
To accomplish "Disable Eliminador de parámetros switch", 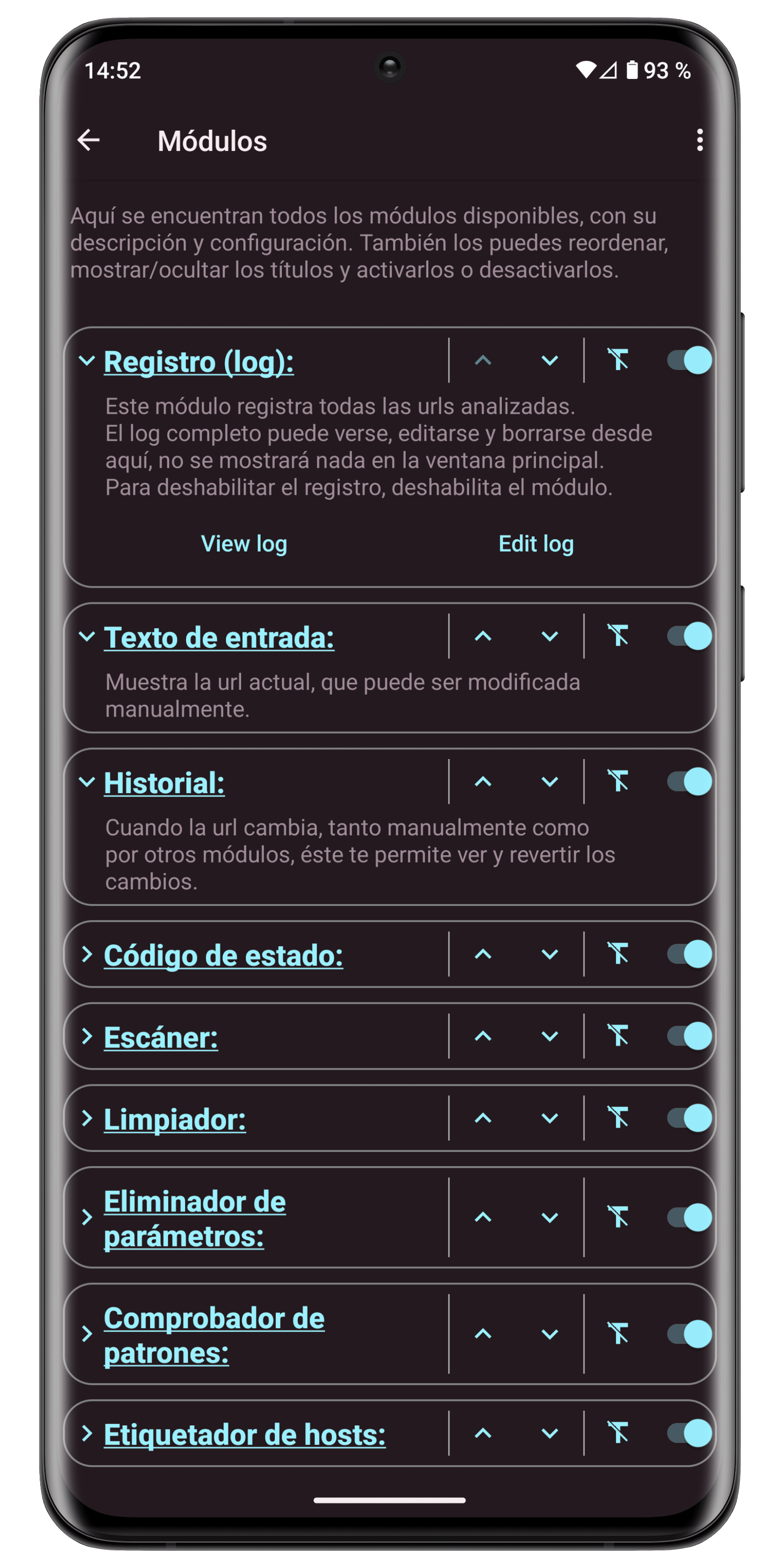I will click(x=689, y=1217).
